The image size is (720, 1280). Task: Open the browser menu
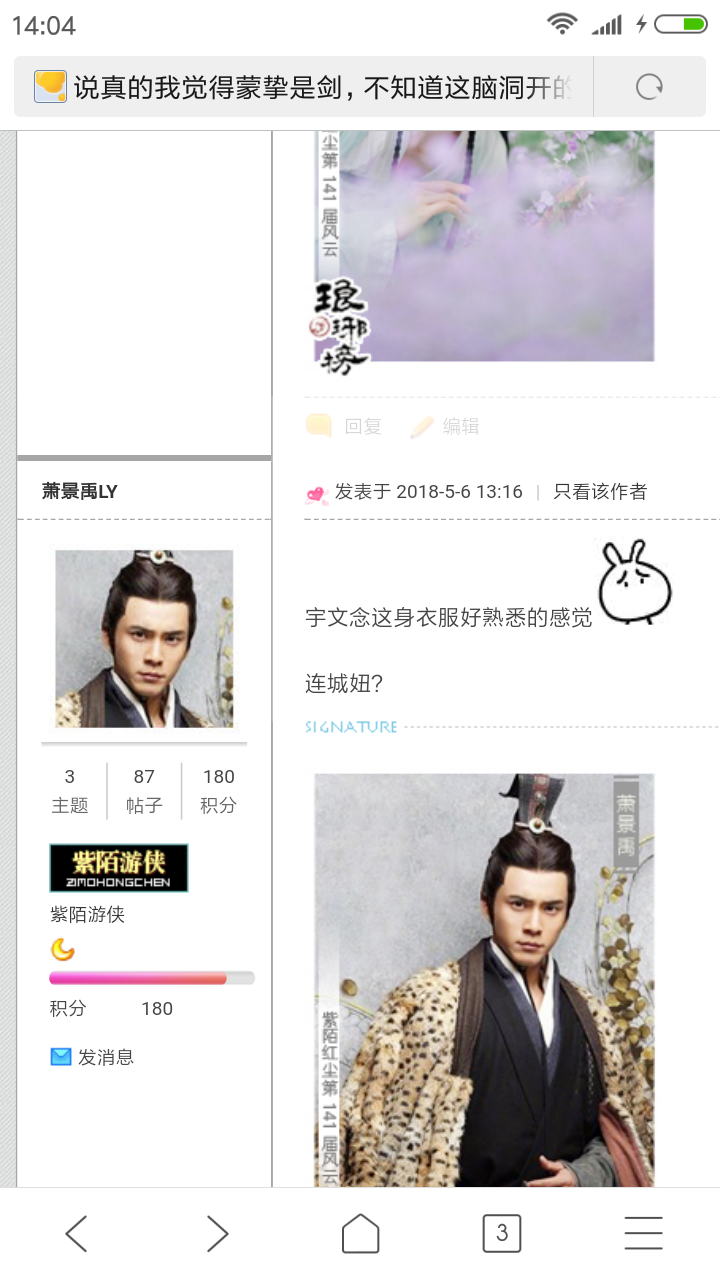(643, 1234)
